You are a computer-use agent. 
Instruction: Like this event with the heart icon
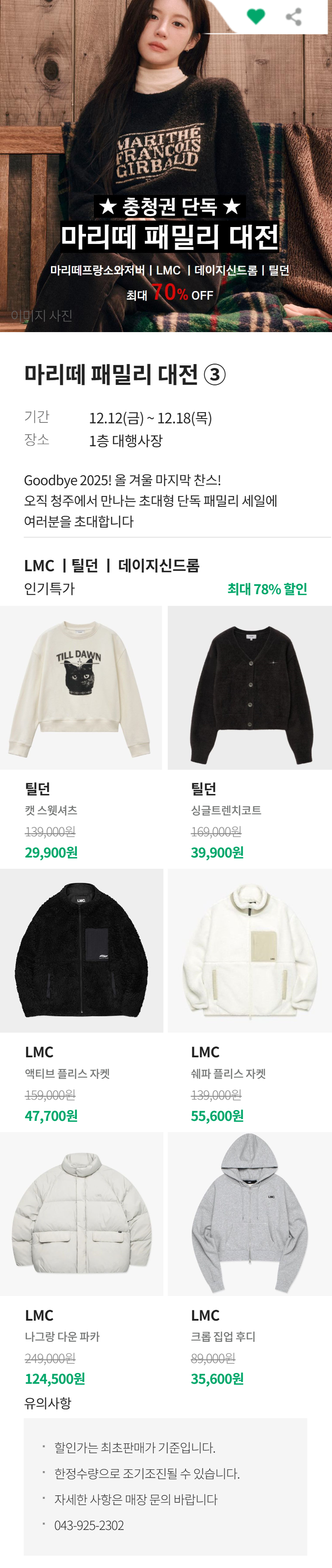(x=256, y=16)
